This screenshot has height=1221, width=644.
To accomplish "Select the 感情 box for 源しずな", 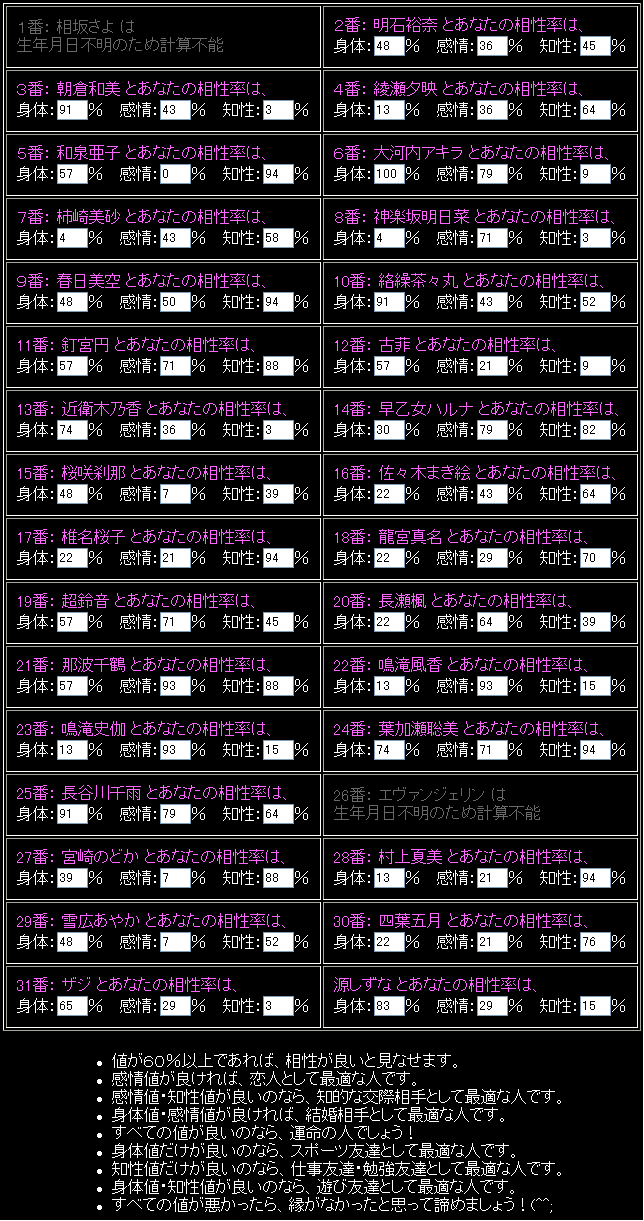I will (x=491, y=1006).
